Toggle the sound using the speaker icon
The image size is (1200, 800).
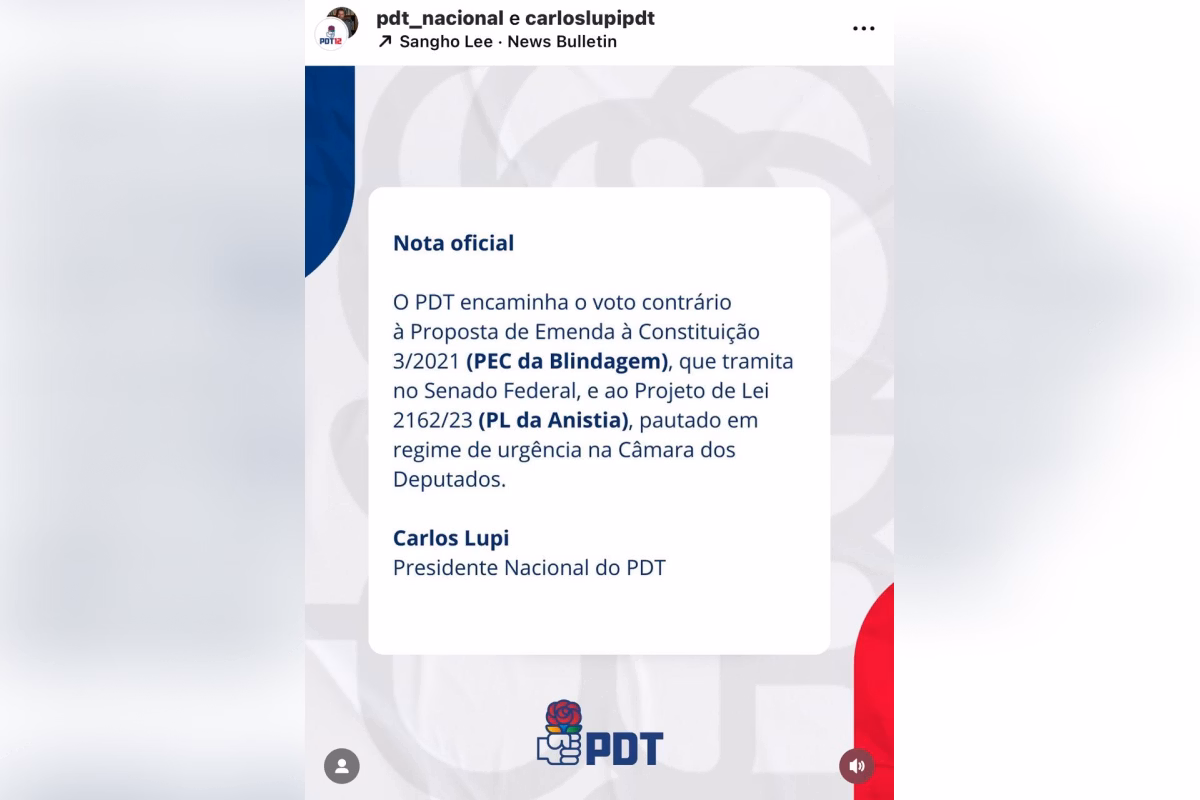pyautogui.click(x=856, y=766)
